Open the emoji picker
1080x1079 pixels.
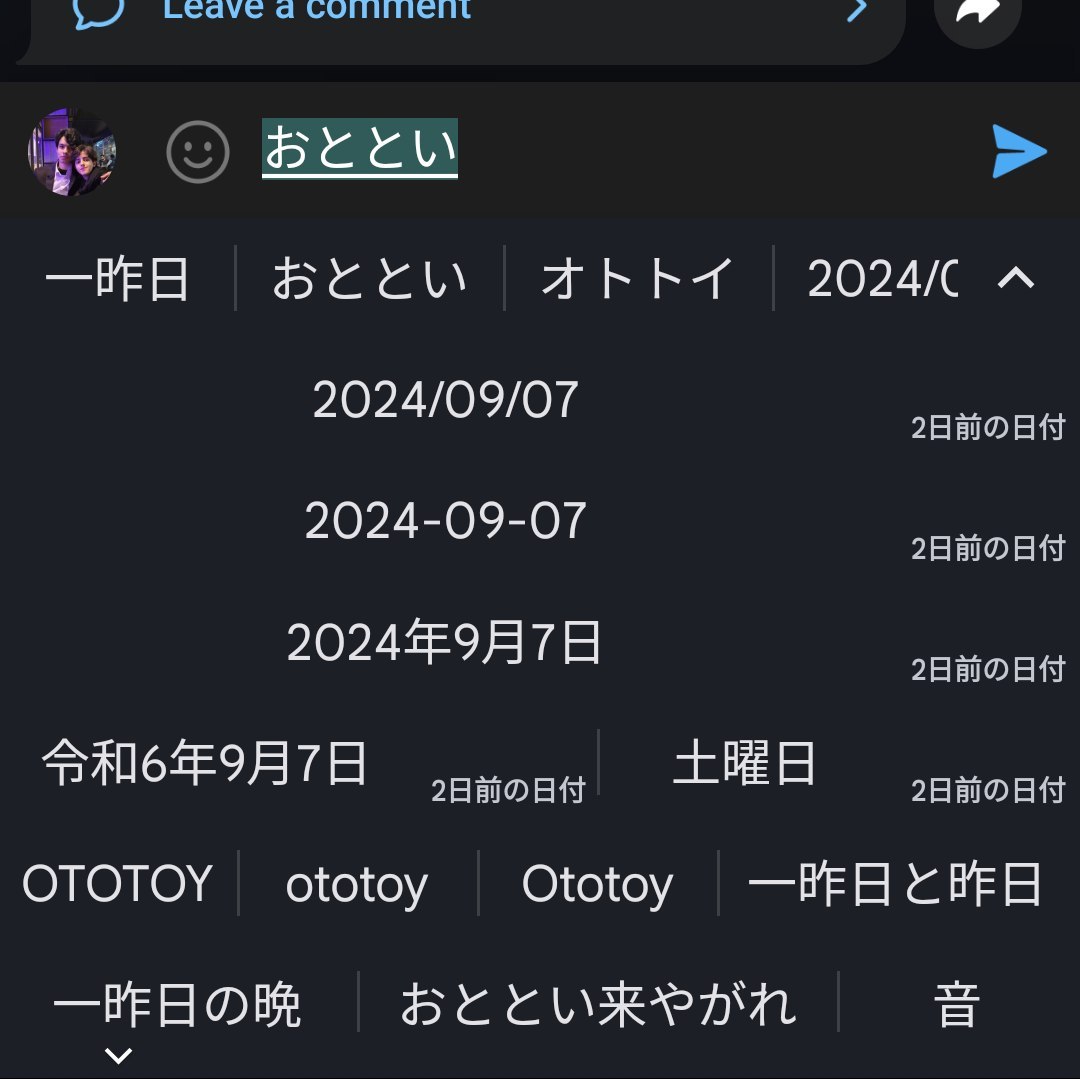[197, 152]
